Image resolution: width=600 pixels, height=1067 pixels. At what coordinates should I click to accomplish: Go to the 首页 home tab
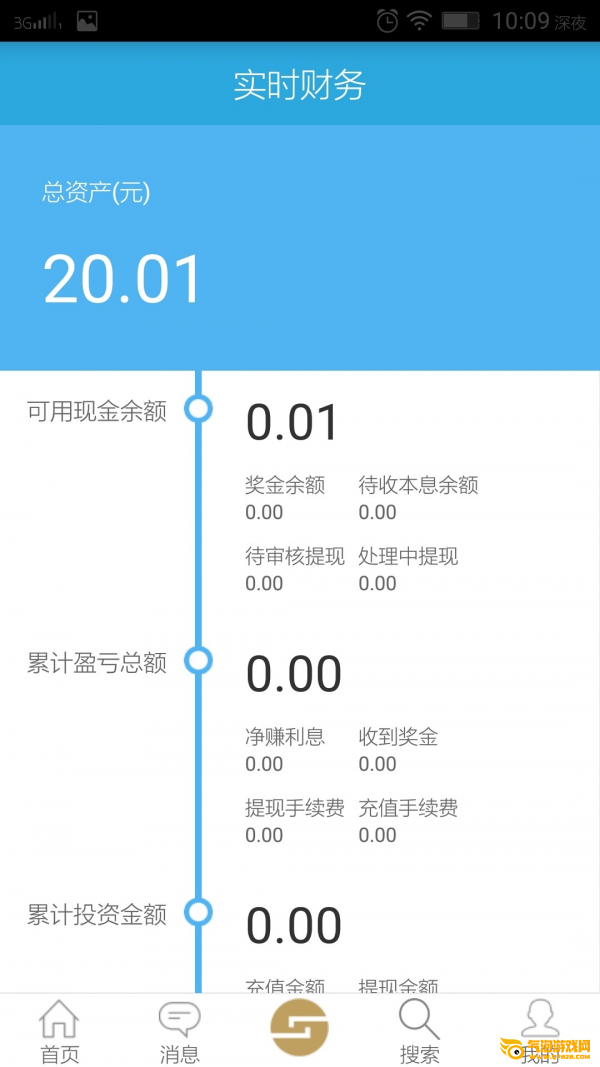coord(59,1031)
